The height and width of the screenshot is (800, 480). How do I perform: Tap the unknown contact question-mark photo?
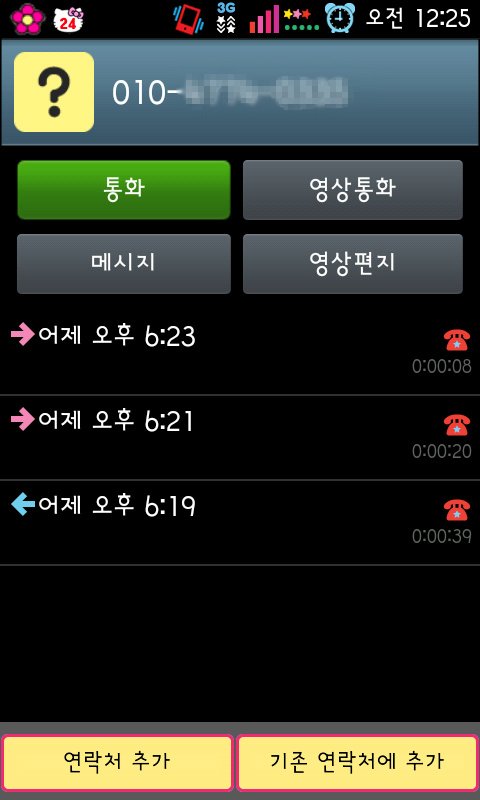[54, 92]
